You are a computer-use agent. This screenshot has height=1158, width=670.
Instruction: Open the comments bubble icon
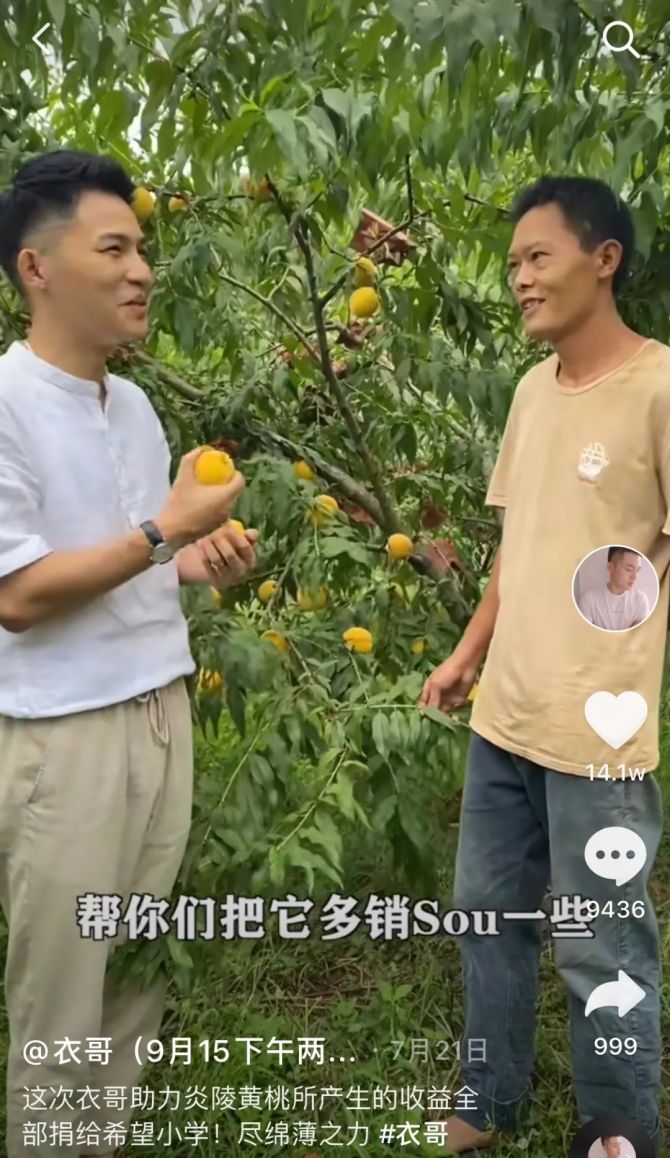click(615, 855)
